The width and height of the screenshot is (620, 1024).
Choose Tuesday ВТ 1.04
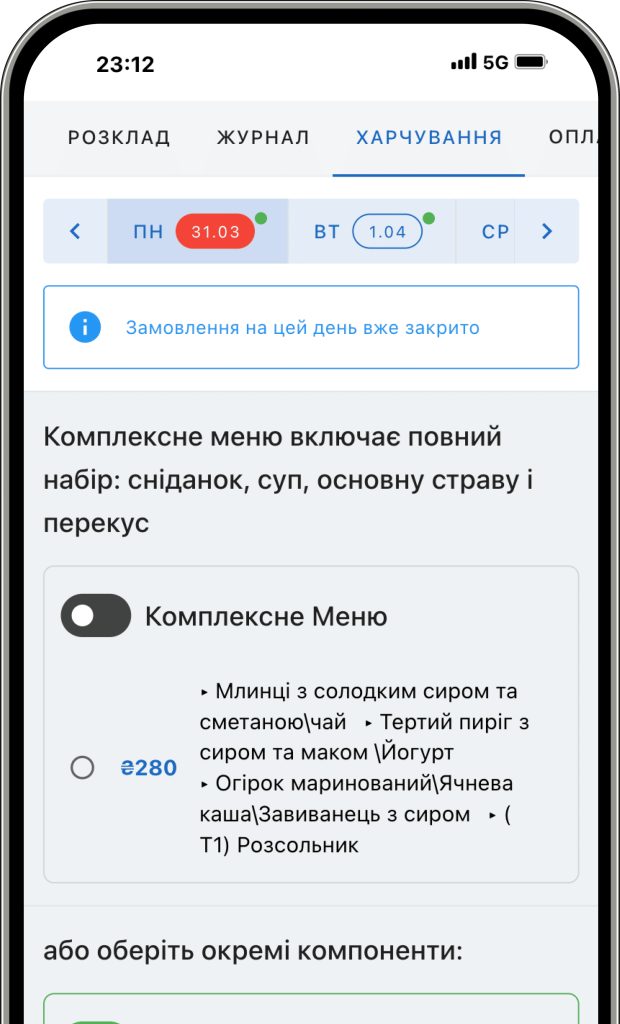(371, 231)
